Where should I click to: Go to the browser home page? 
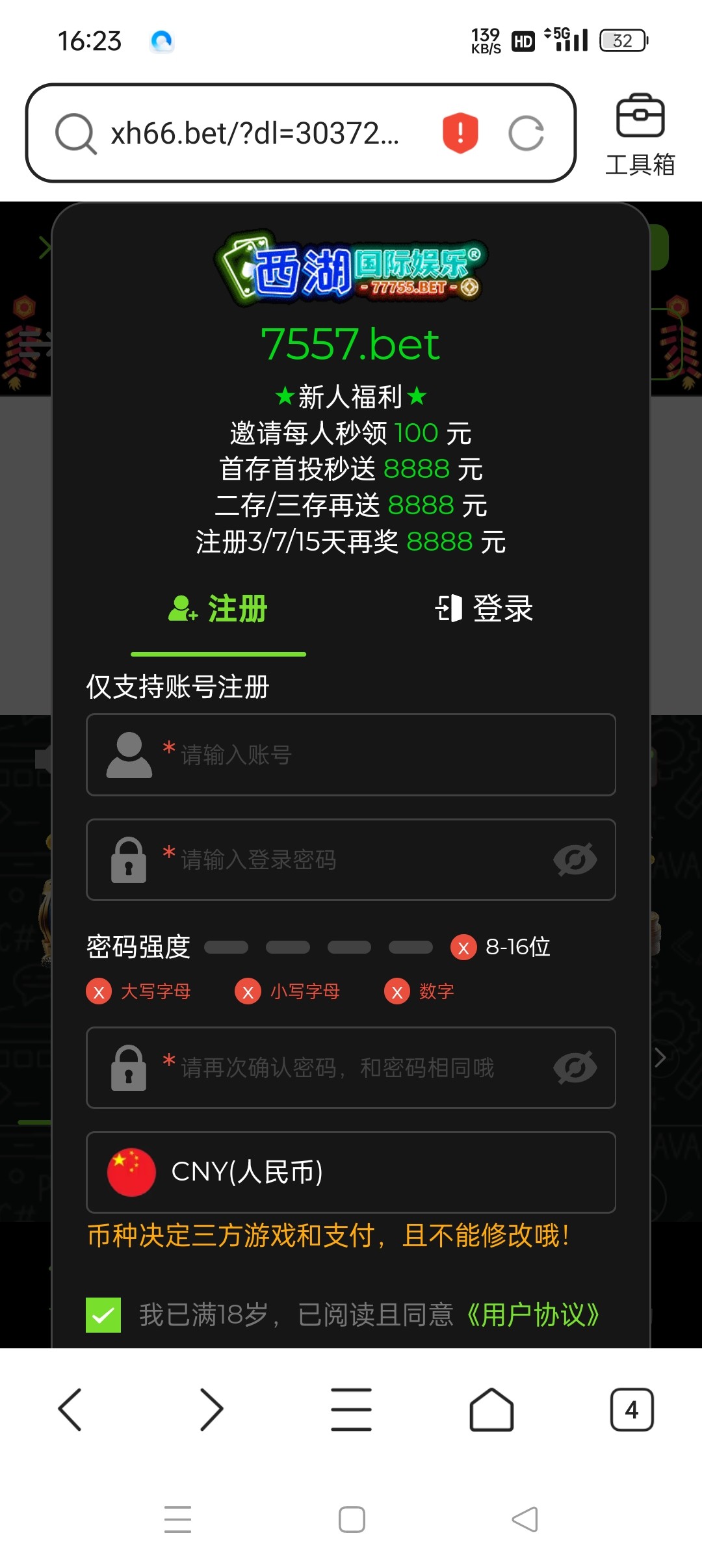491,1409
